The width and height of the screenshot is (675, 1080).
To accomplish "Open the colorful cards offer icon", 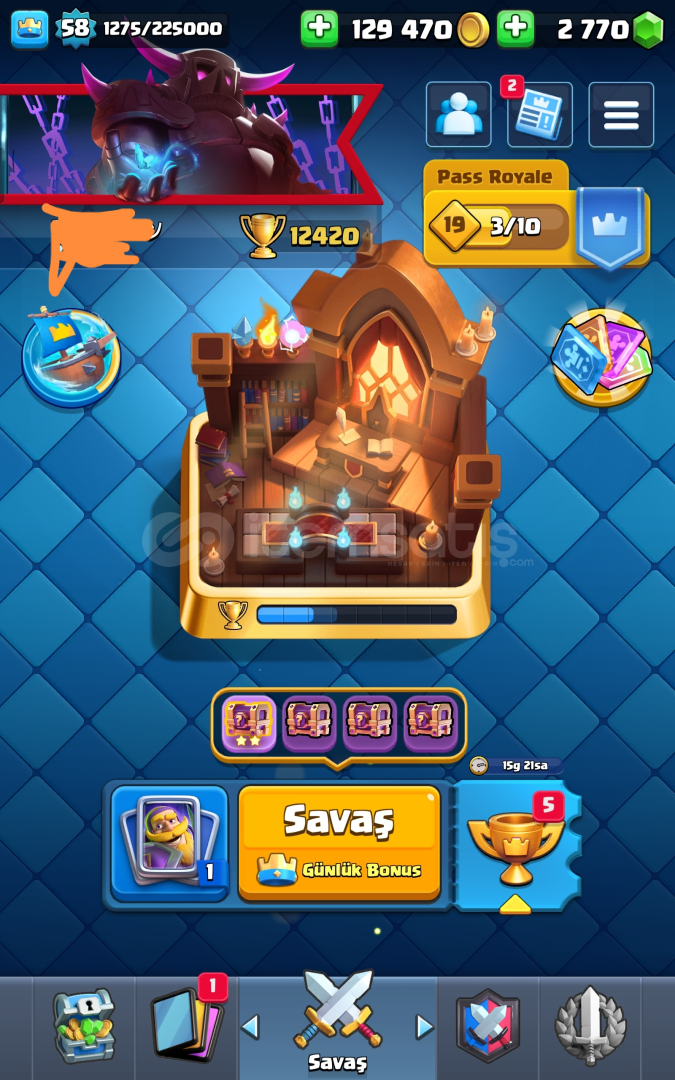I will (601, 357).
